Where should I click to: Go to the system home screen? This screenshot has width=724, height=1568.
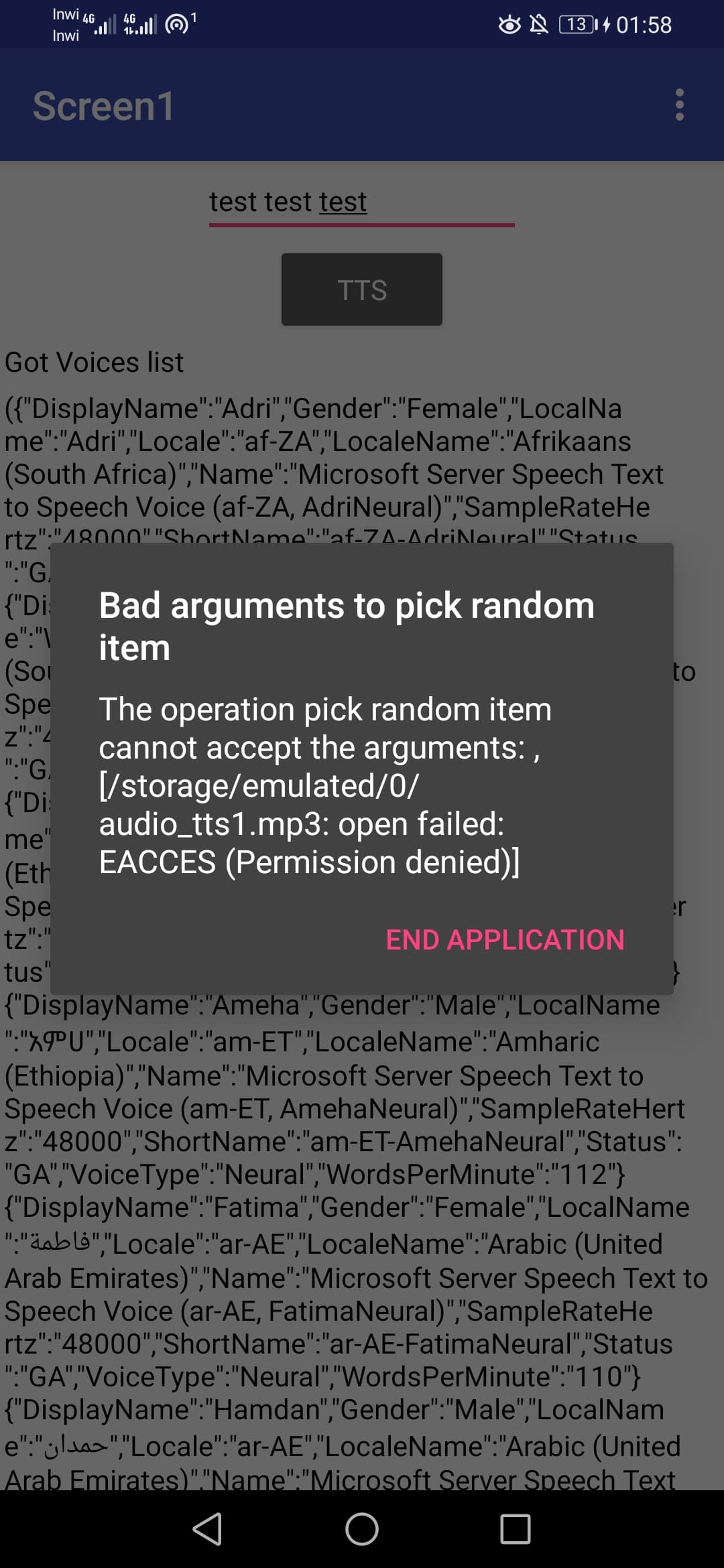(361, 1529)
